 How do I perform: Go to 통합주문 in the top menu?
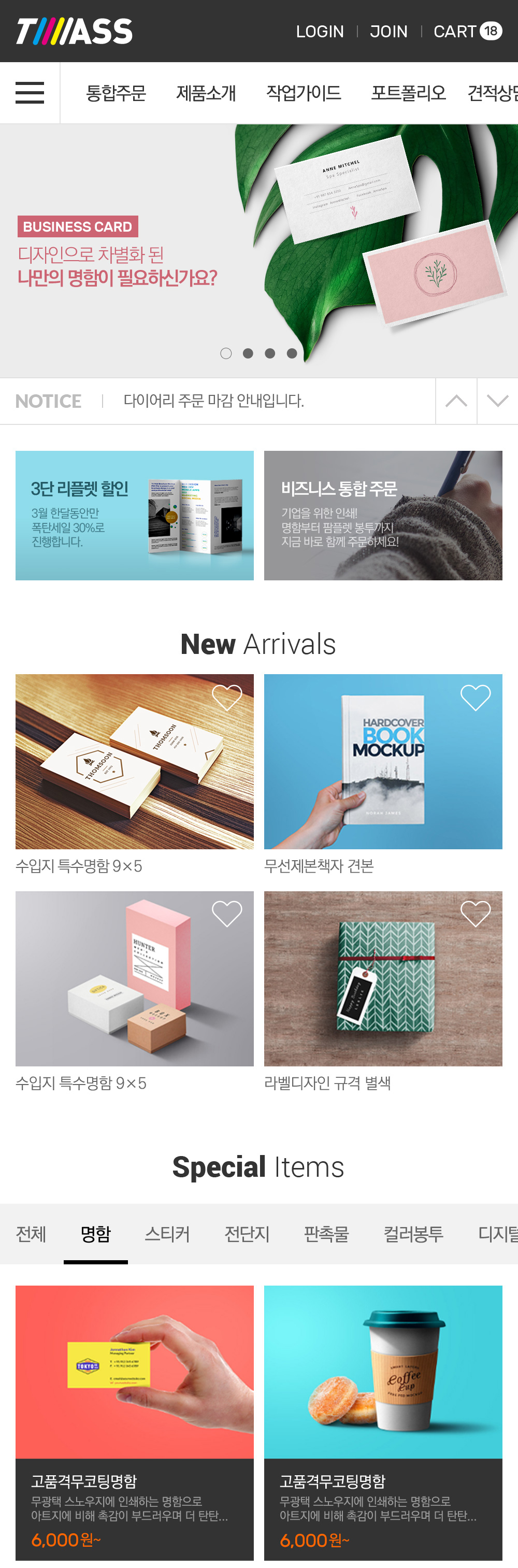click(x=116, y=93)
